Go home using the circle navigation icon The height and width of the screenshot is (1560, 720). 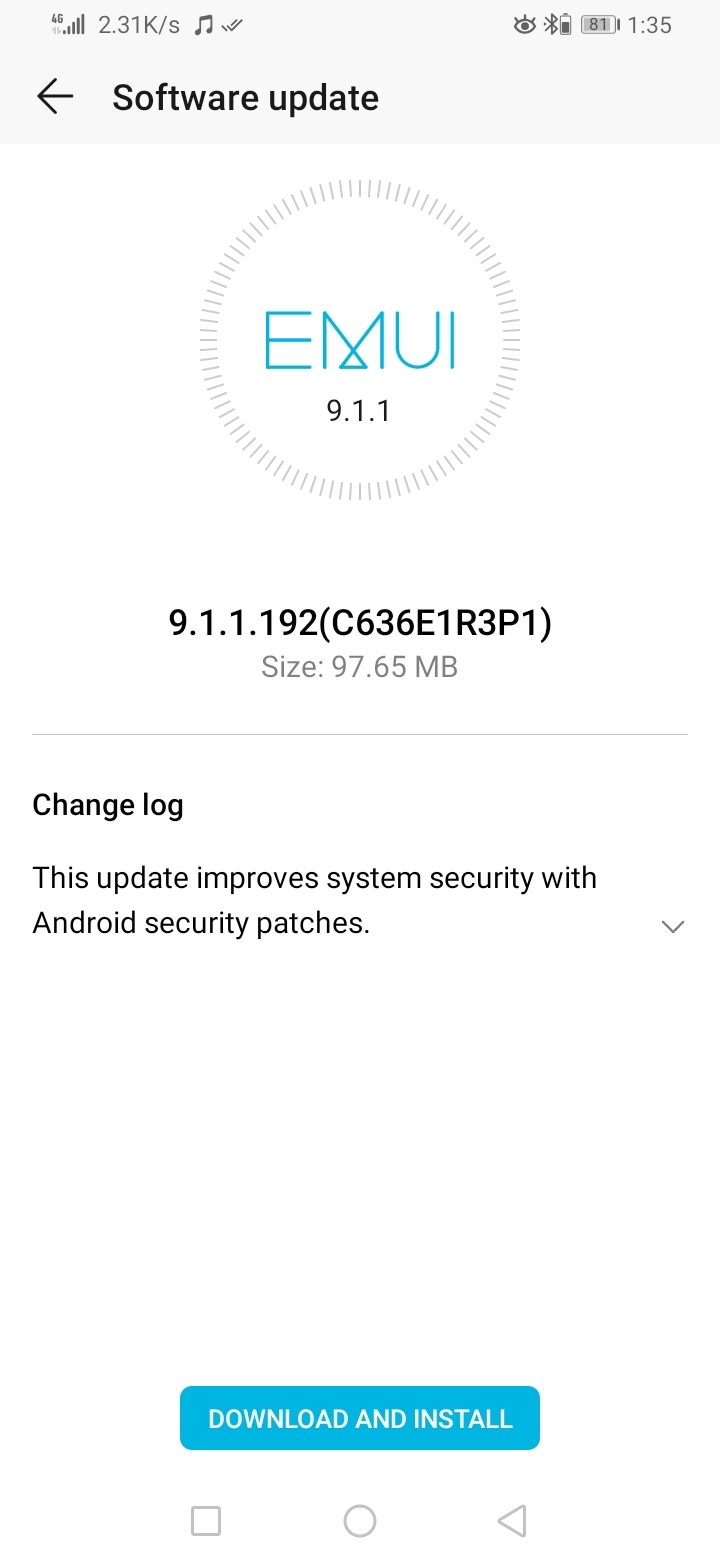pyautogui.click(x=360, y=1520)
